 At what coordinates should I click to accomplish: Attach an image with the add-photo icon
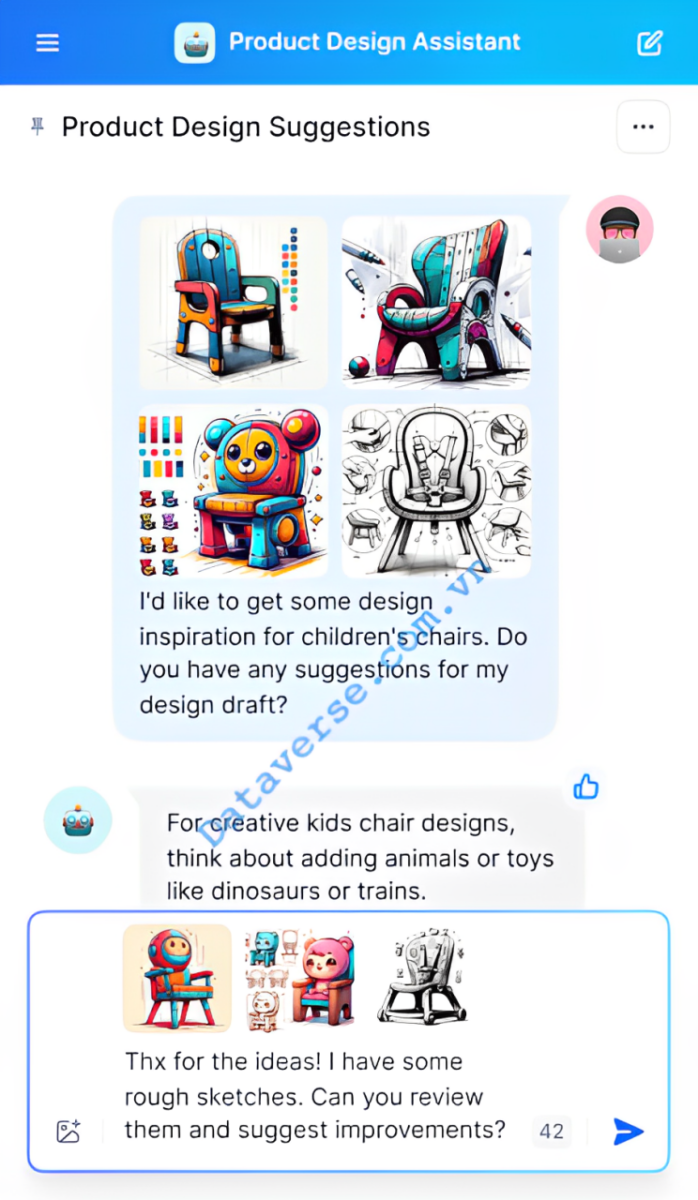click(x=68, y=1131)
